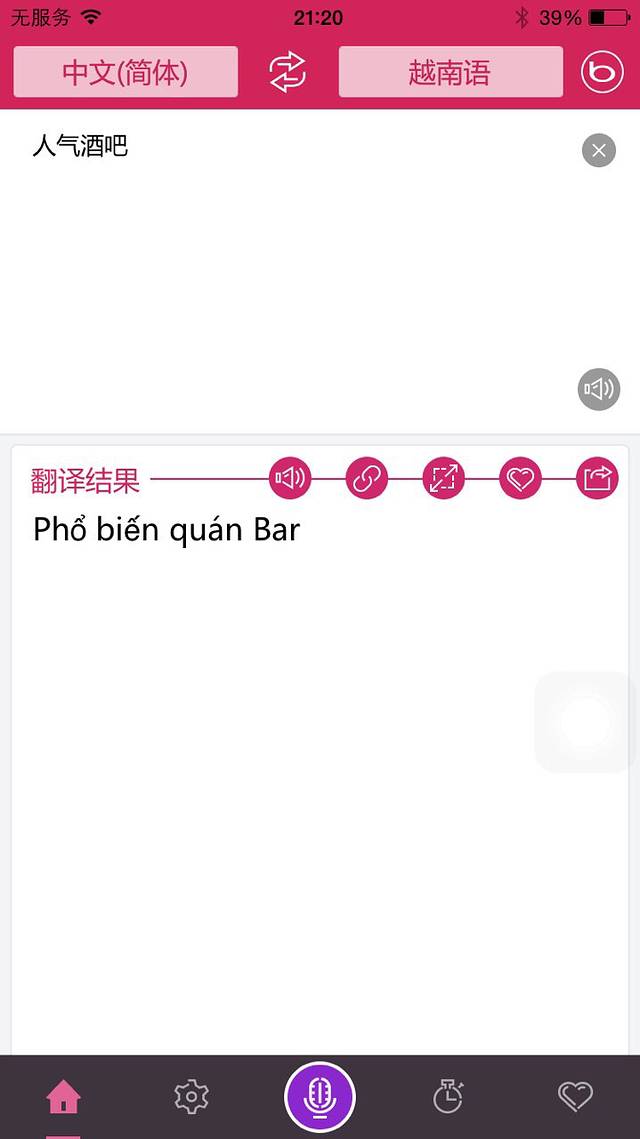Copy link for the translation result
Screen dimensions: 640x1139
tap(367, 479)
